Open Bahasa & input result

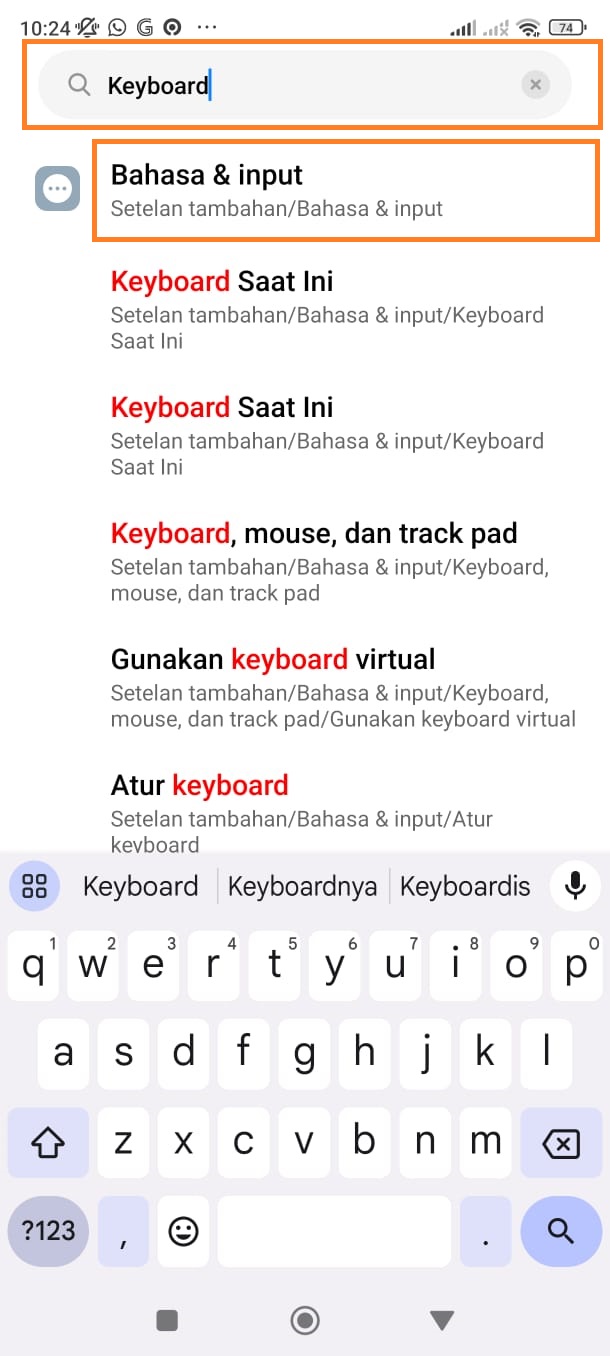(345, 190)
